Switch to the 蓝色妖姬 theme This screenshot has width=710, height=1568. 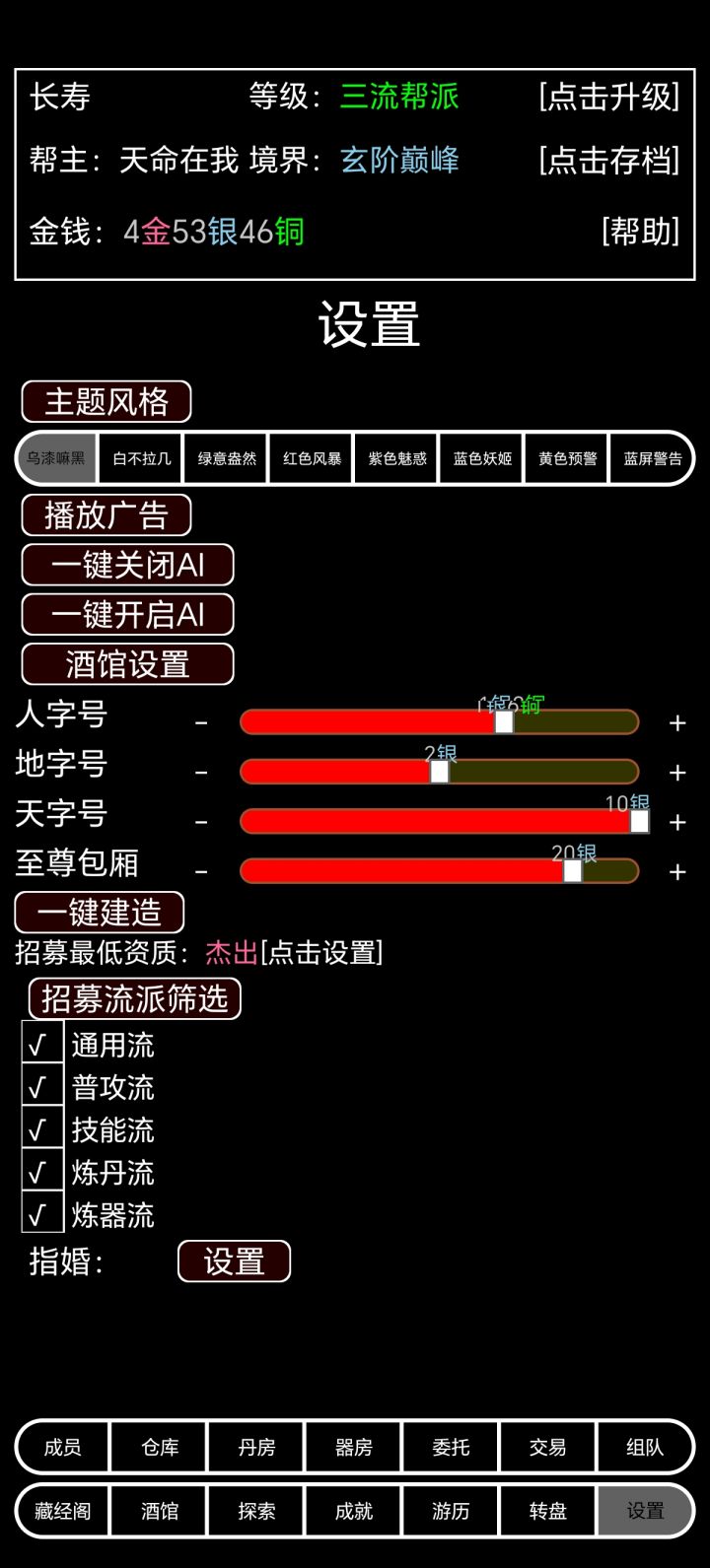[480, 457]
